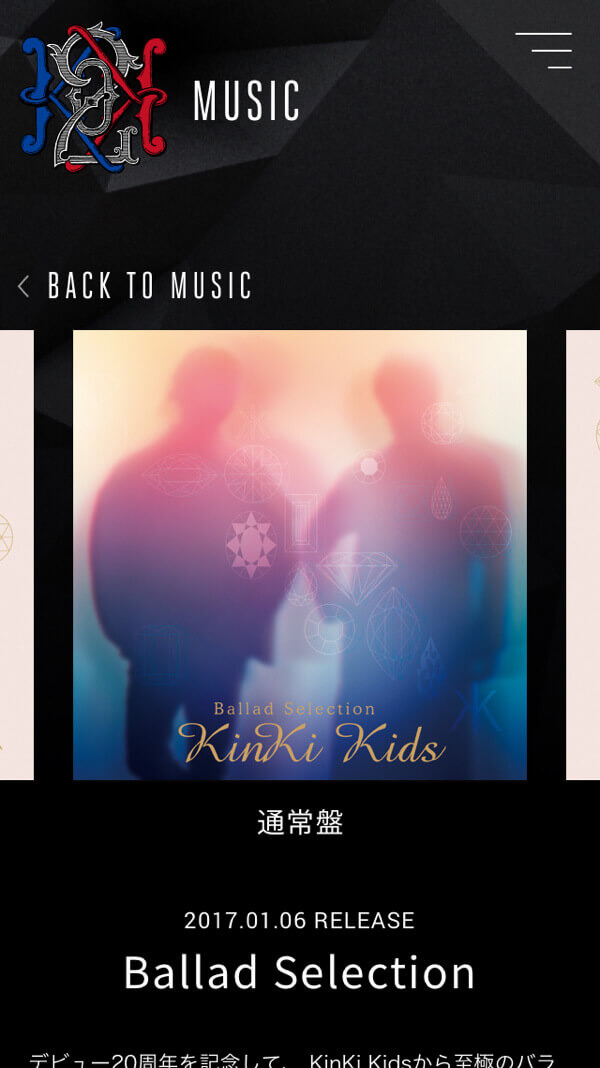Select the previous cover on the left
This screenshot has width=600, height=1068.
click(x=16, y=555)
